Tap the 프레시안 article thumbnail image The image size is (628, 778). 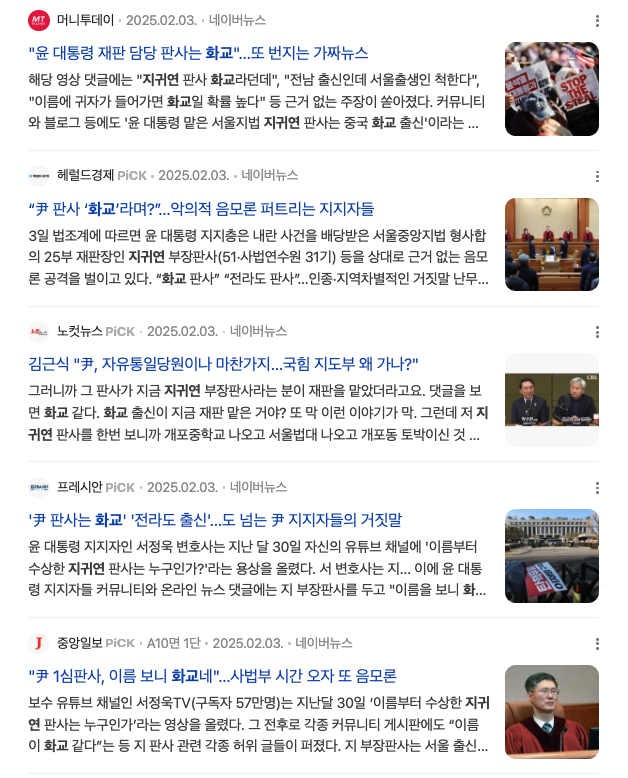click(x=551, y=556)
